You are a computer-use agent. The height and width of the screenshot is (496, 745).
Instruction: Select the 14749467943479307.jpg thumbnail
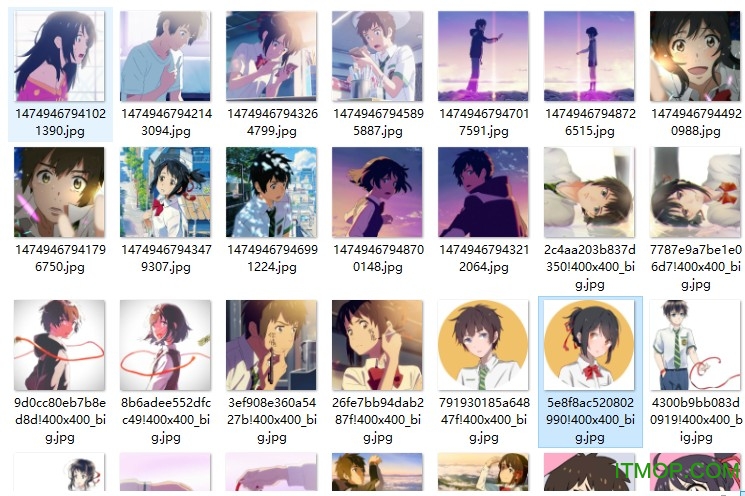tap(165, 193)
